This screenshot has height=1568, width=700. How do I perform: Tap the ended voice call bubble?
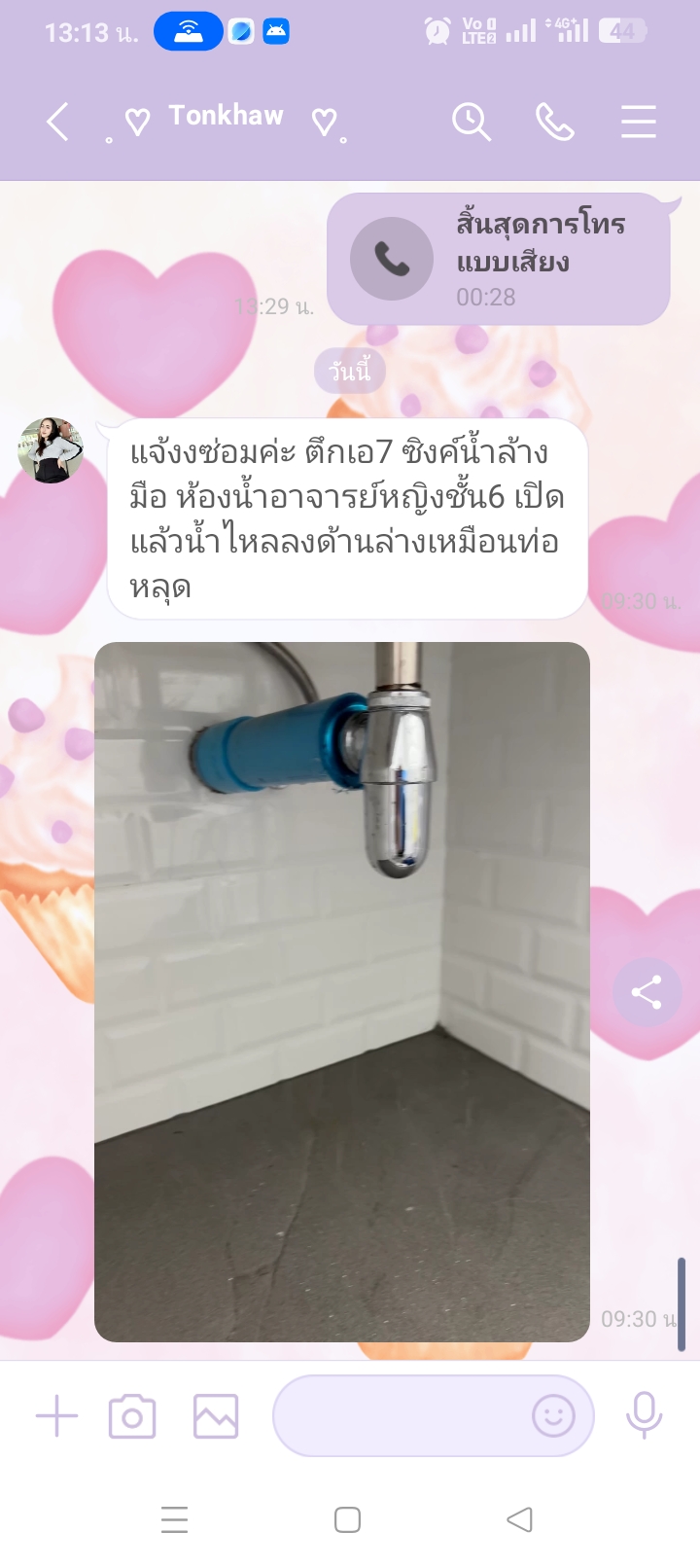(x=498, y=259)
